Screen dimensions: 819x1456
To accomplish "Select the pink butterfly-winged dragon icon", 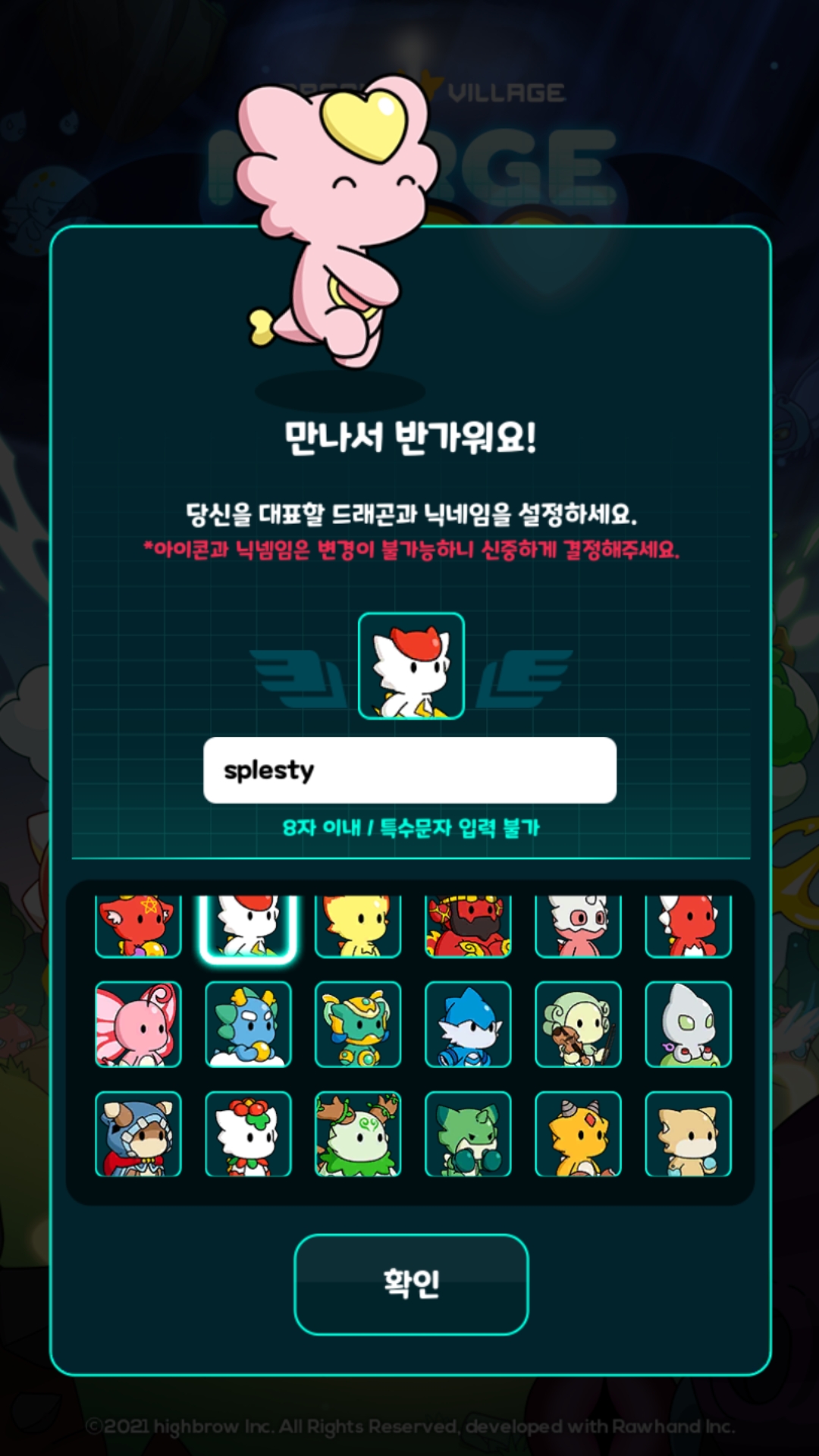I will (x=138, y=1025).
